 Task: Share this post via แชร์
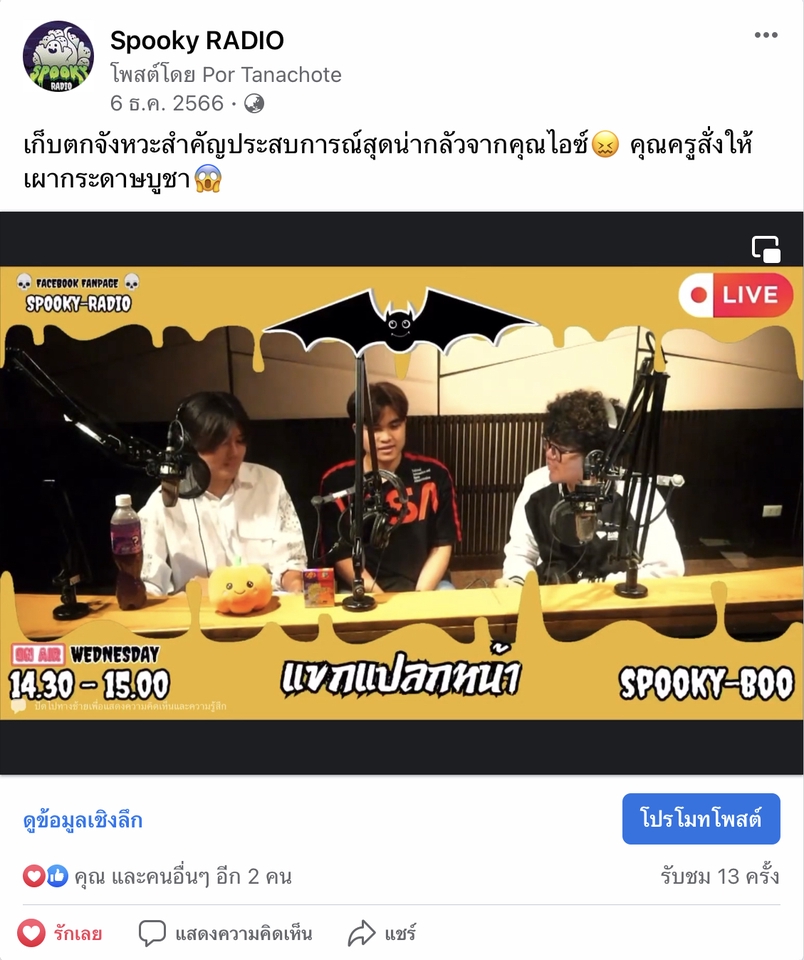(x=381, y=934)
